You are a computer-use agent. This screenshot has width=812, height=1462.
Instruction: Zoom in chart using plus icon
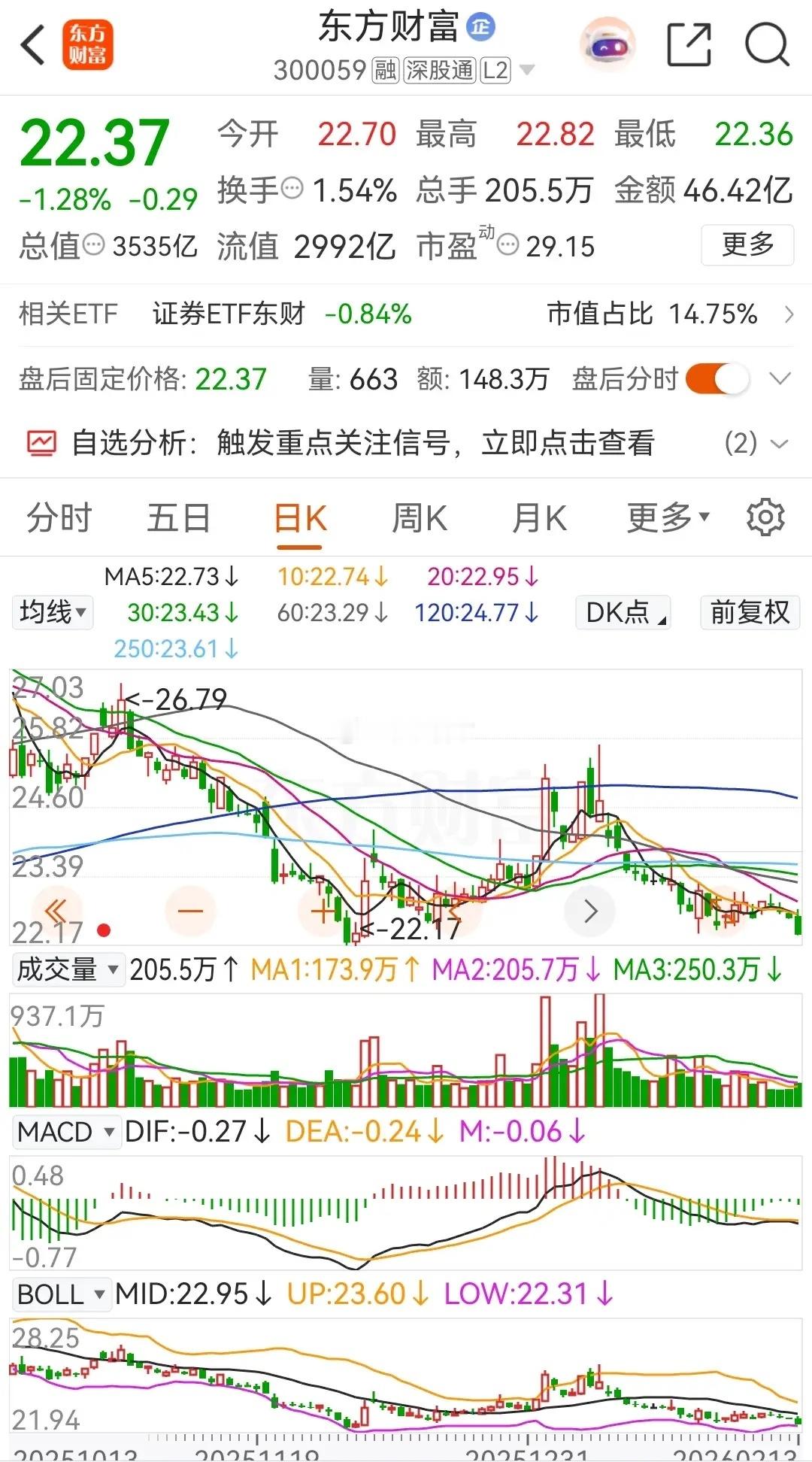[x=325, y=910]
